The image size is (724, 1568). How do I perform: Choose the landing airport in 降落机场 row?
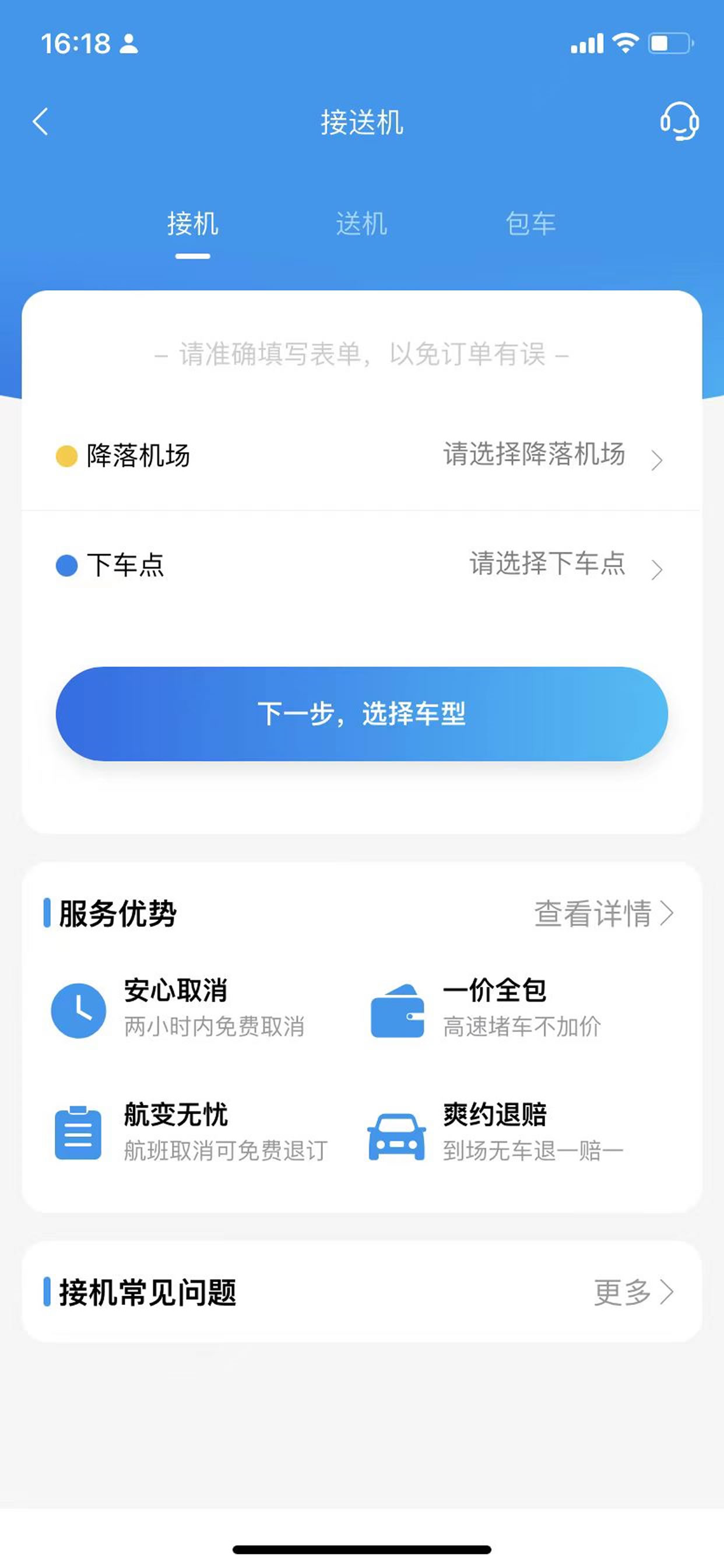pyautogui.click(x=362, y=456)
